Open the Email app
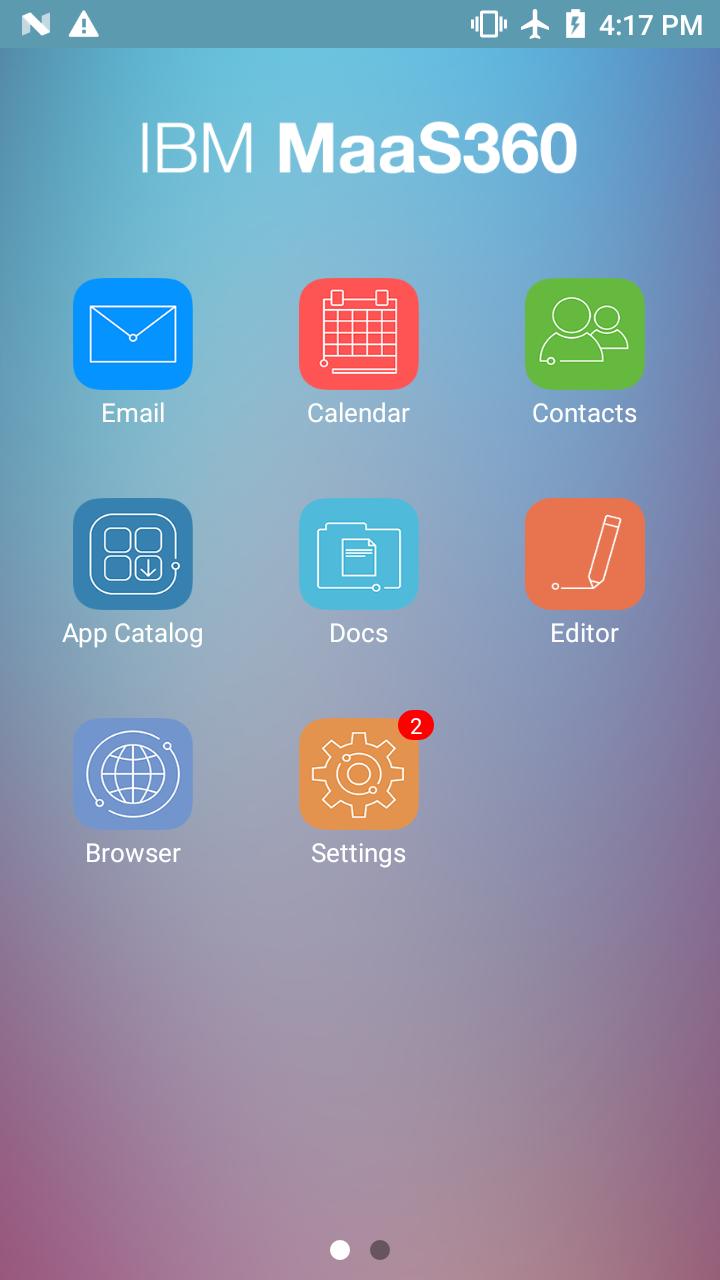The image size is (720, 1280). 133,334
